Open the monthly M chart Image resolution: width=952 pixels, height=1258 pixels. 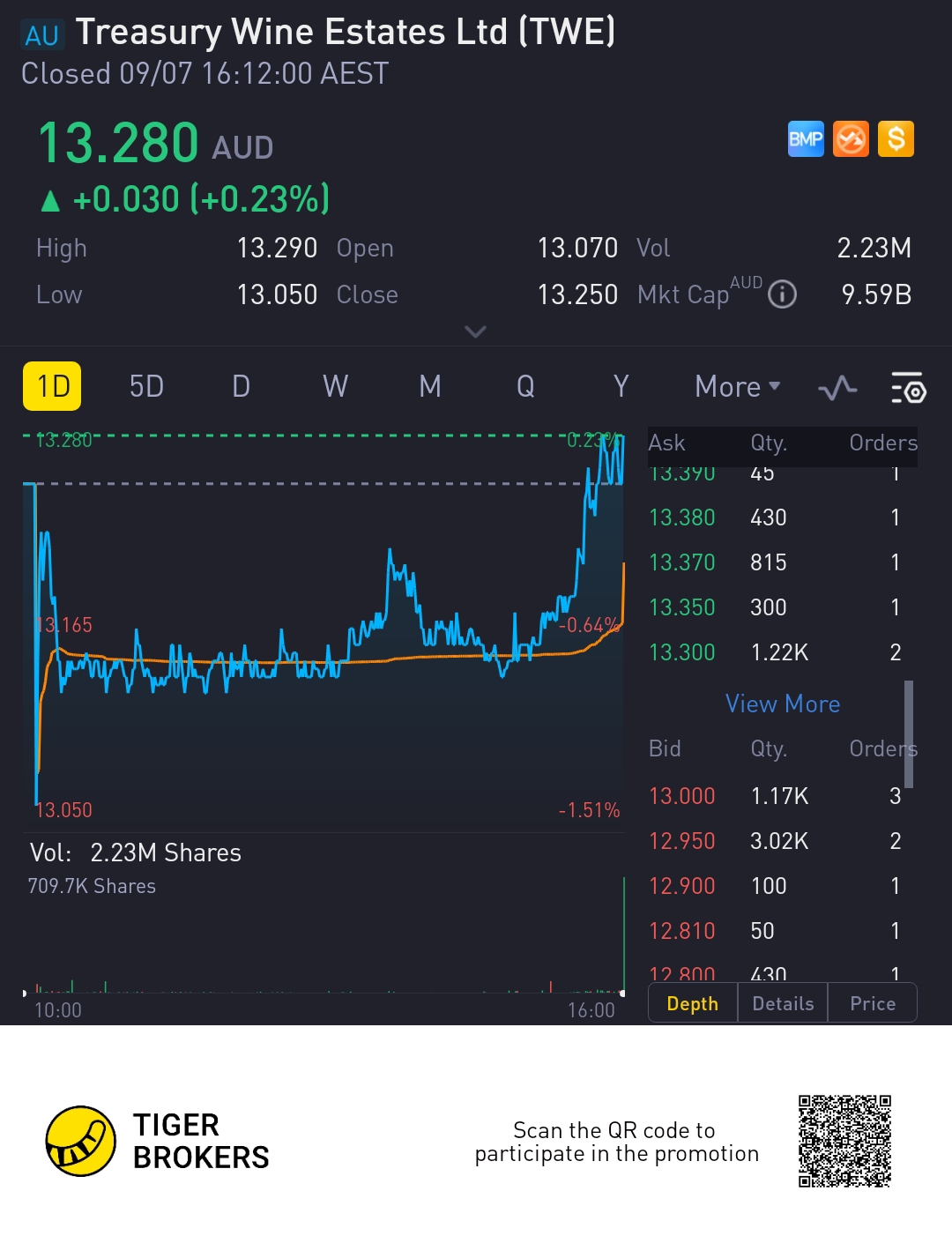pyautogui.click(x=430, y=386)
